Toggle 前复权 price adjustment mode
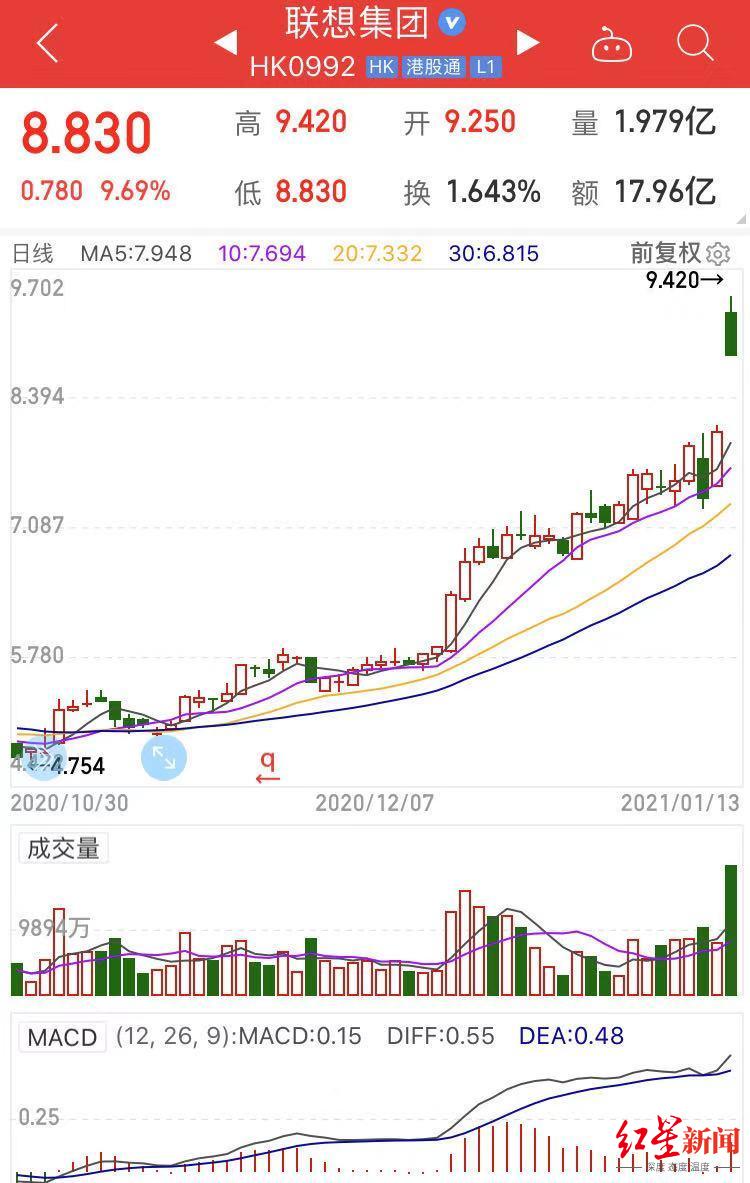750x1183 pixels. [x=666, y=254]
